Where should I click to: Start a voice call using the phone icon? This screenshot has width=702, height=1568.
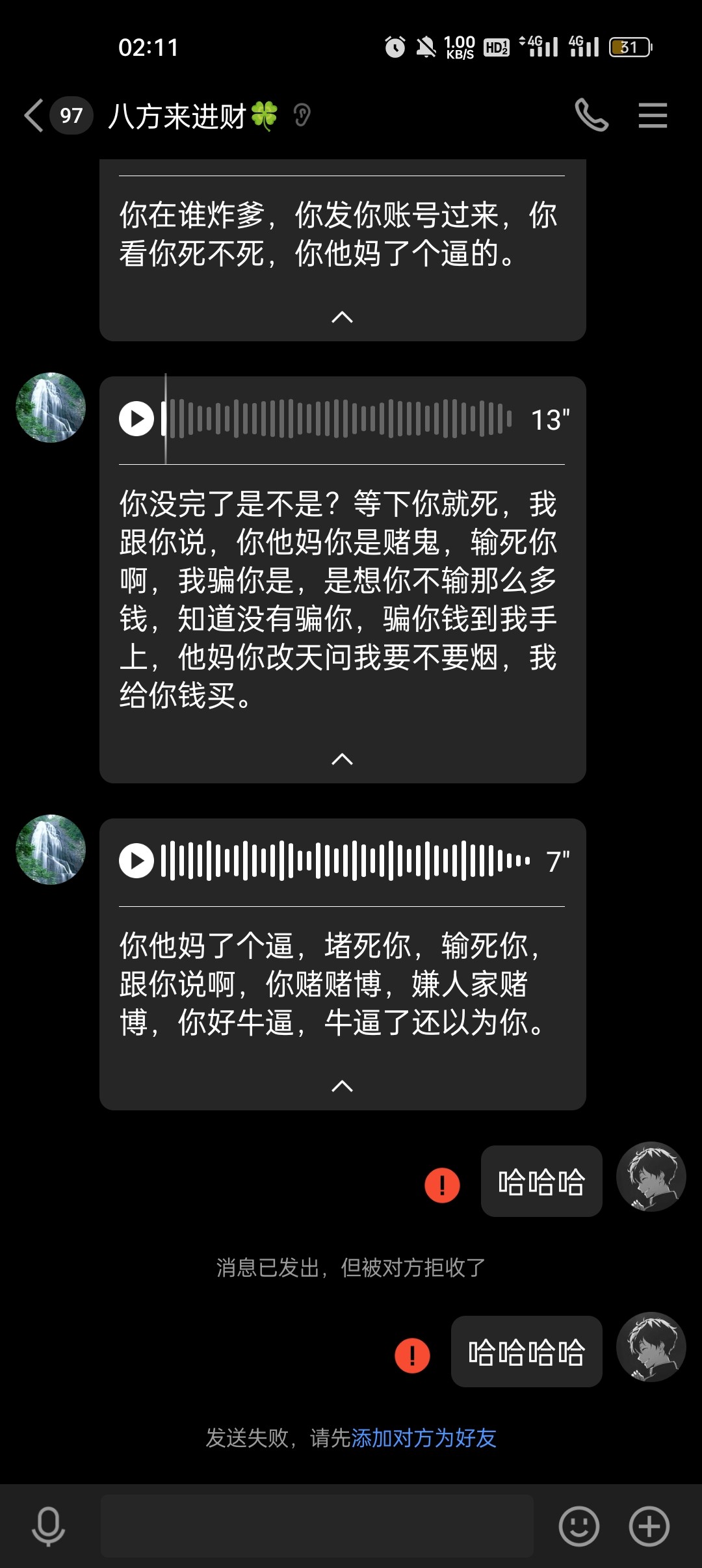(x=592, y=115)
